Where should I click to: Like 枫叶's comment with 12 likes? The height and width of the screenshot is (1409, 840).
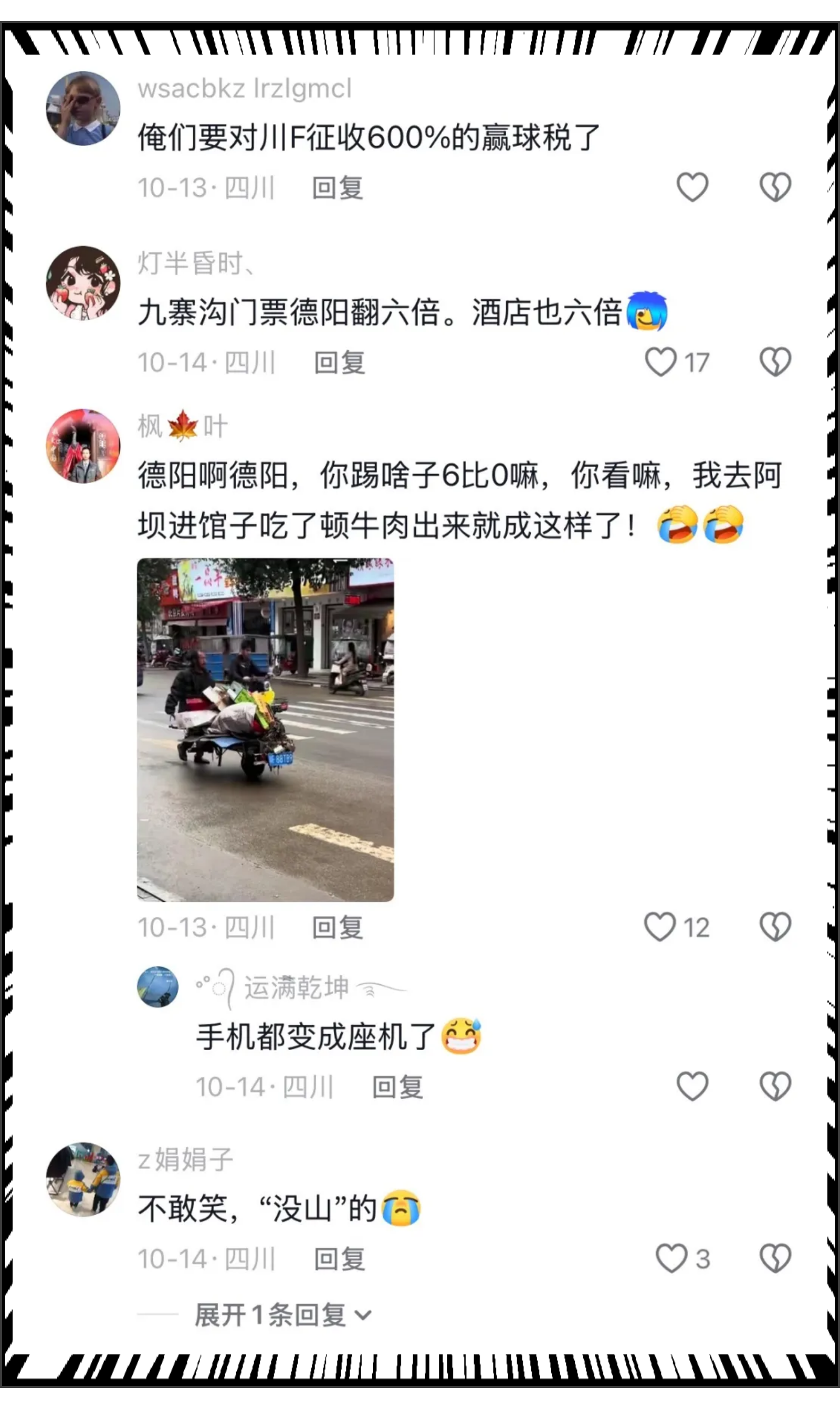[660, 927]
